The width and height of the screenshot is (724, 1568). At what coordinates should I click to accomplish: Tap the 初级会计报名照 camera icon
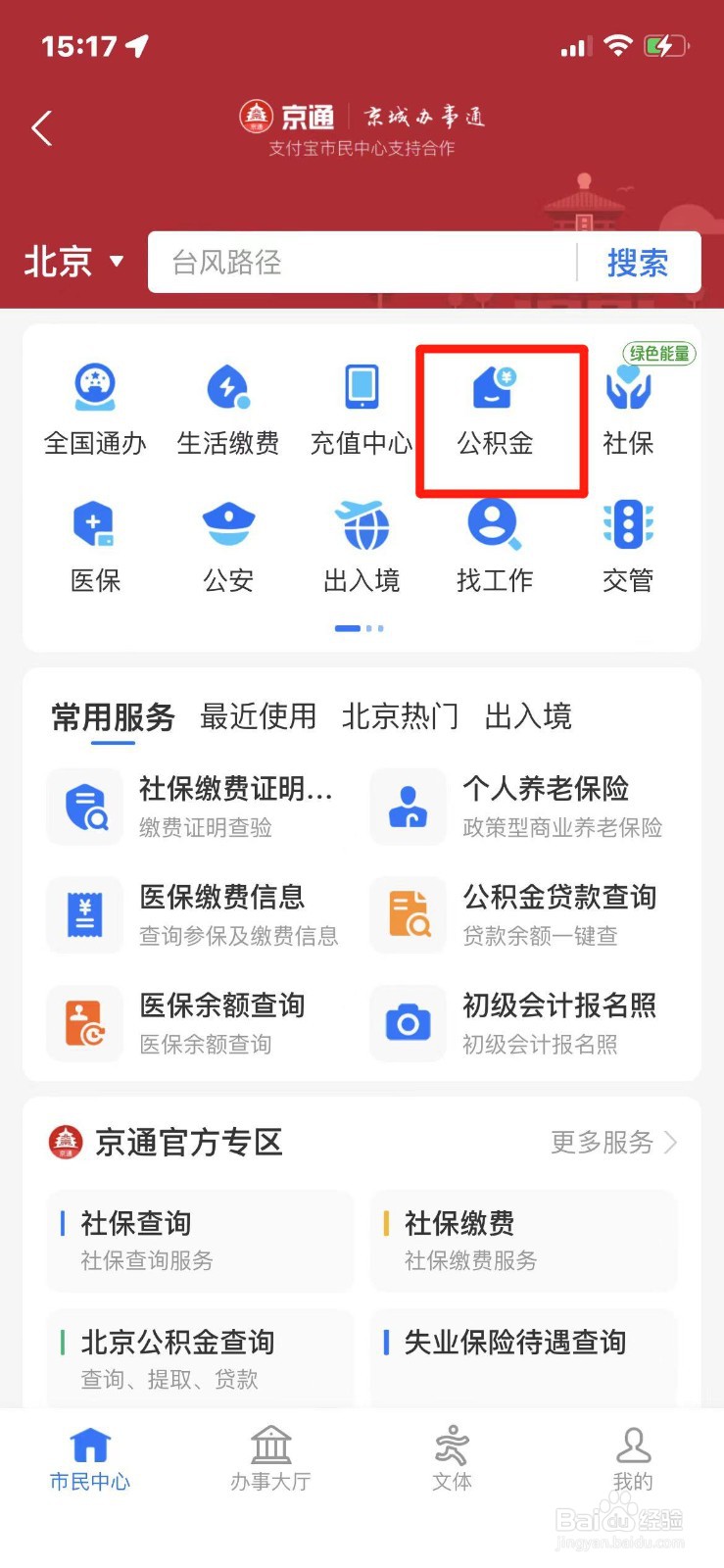[x=408, y=1023]
